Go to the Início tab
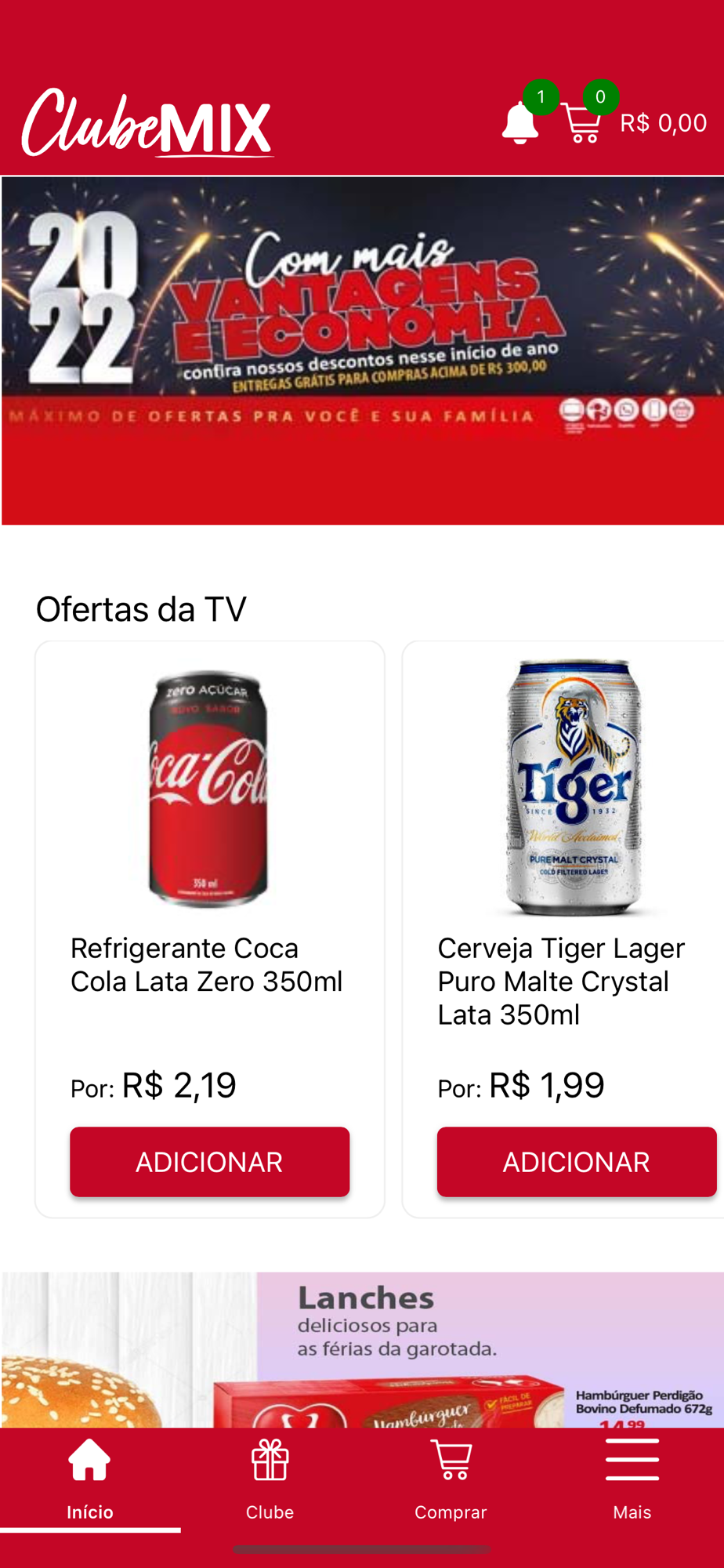Viewport: 724px width, 1568px height. pos(90,1478)
